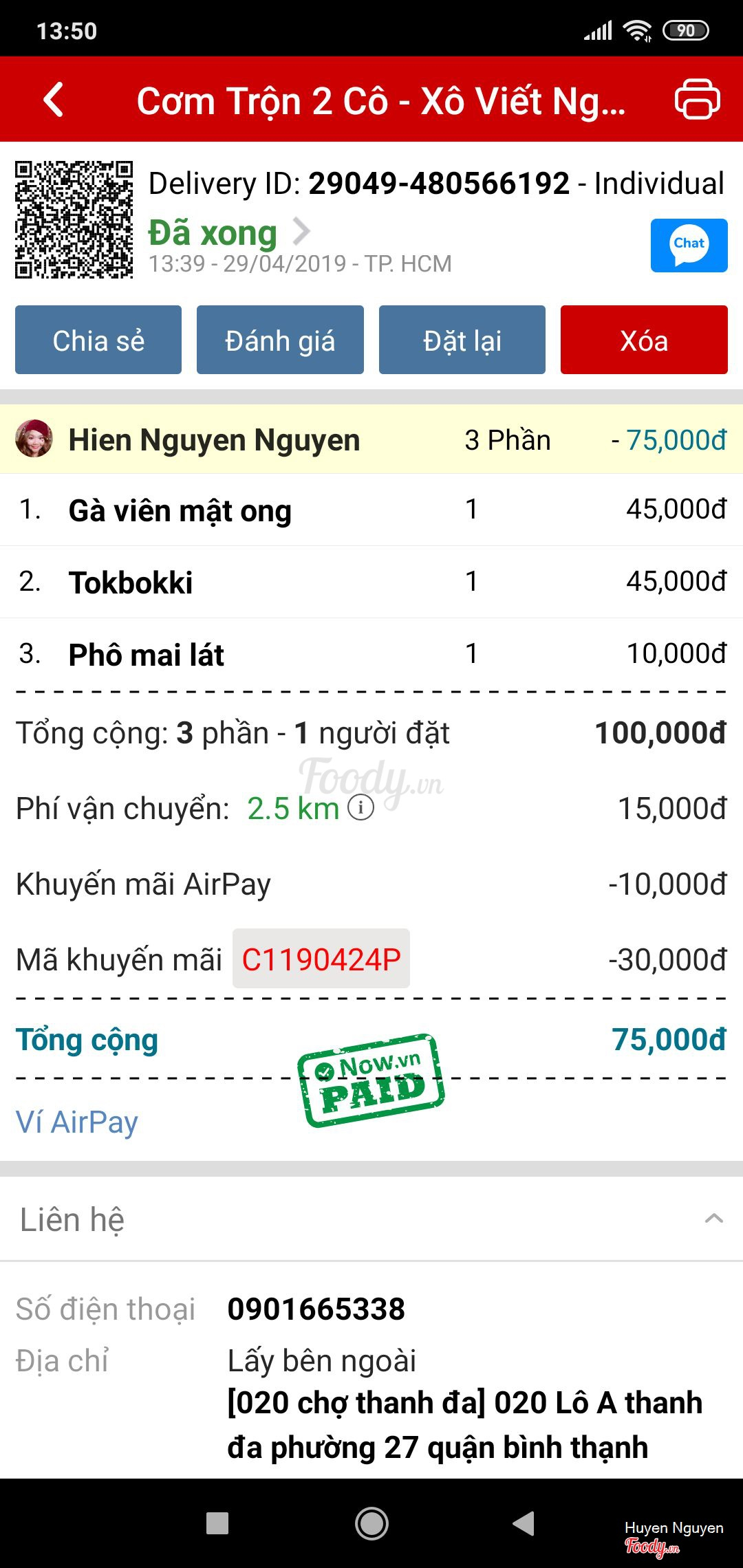Rate the order with Đánh giá

280,340
